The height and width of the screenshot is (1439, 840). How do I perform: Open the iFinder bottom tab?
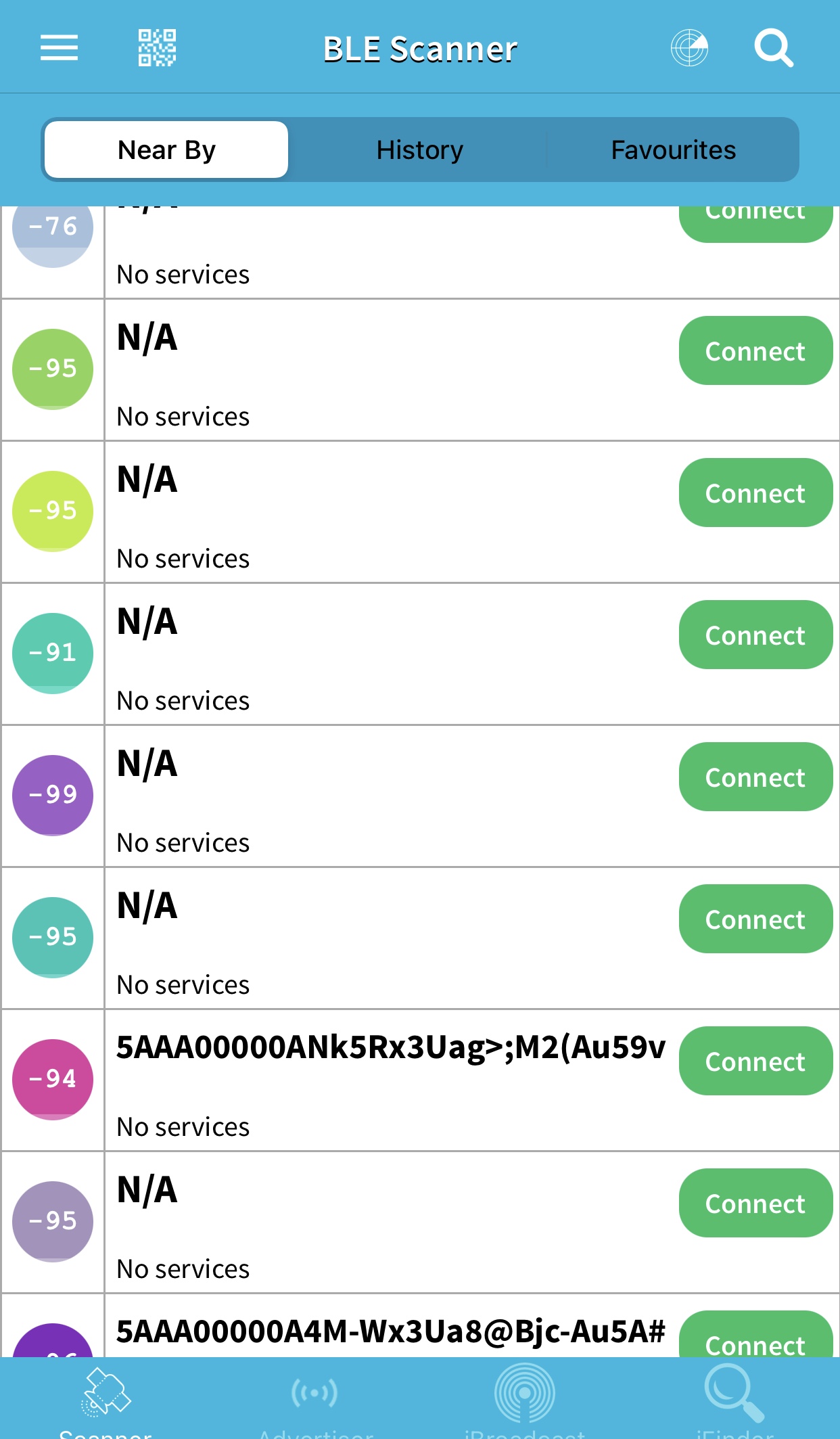[734, 1400]
